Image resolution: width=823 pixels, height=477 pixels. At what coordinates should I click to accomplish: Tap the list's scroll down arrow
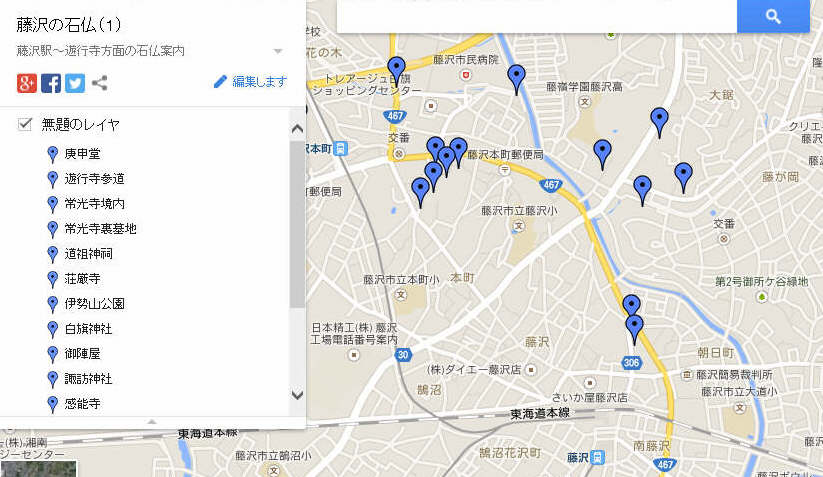[x=297, y=395]
